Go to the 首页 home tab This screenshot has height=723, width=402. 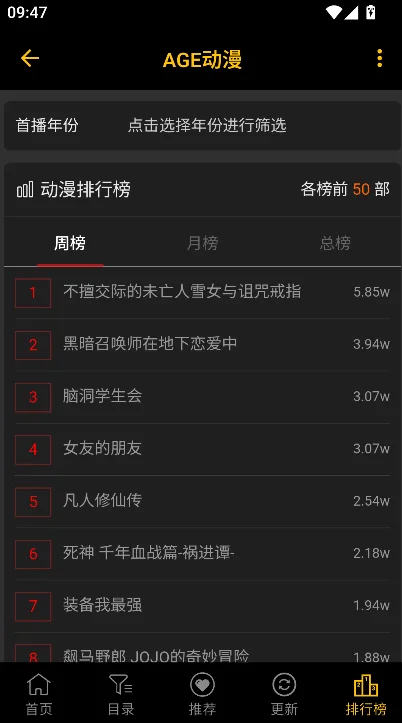tap(39, 694)
